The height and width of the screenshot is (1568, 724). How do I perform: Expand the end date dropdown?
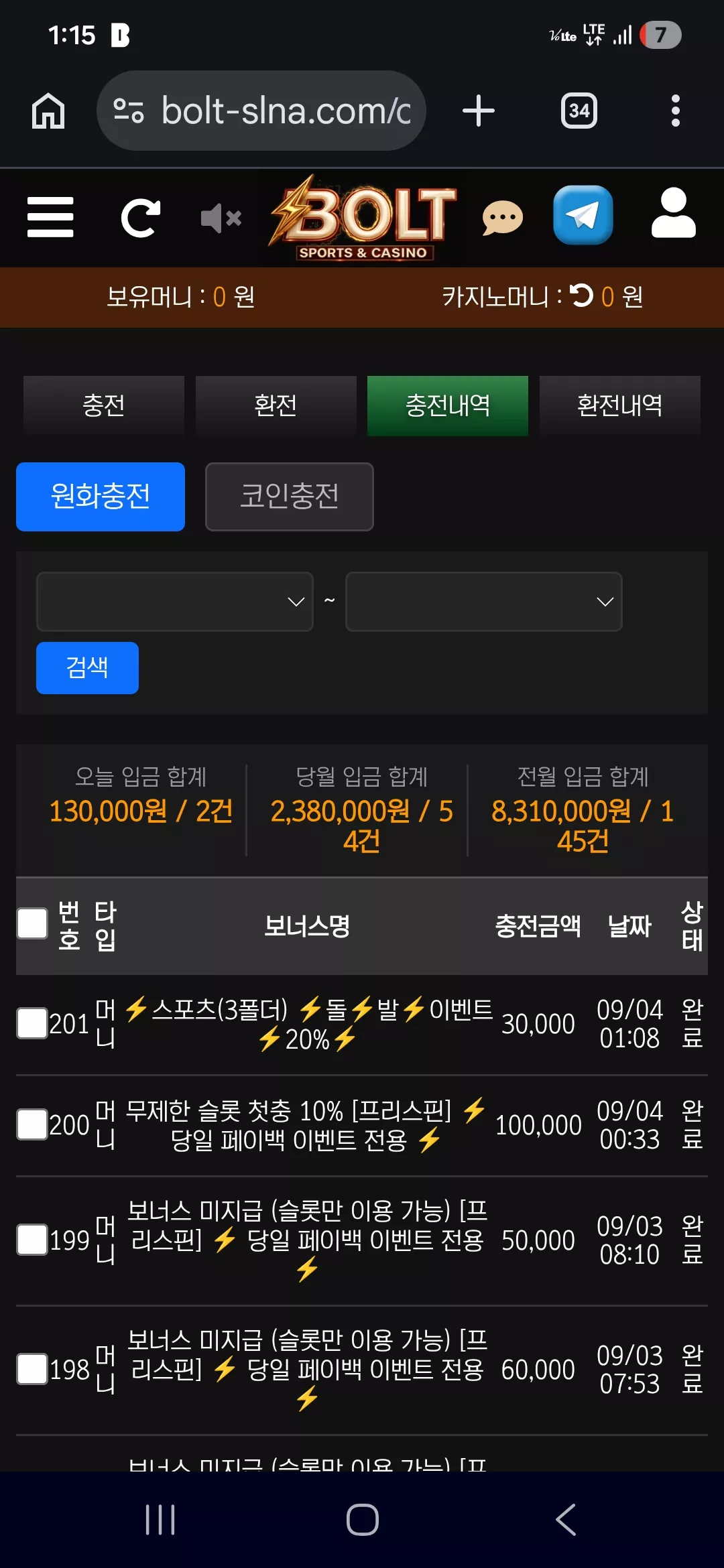point(484,602)
